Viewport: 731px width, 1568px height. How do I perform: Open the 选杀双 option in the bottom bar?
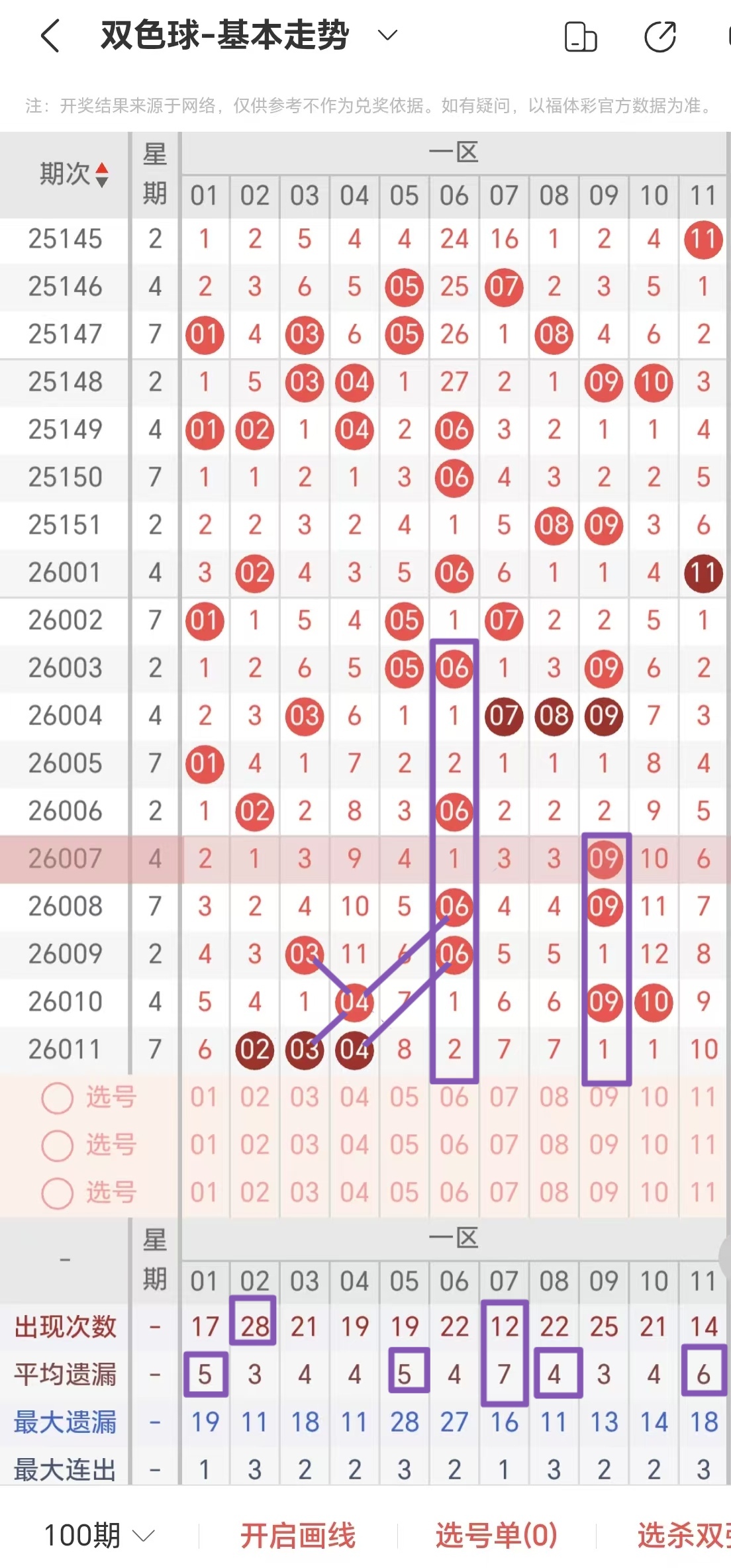[682, 1535]
